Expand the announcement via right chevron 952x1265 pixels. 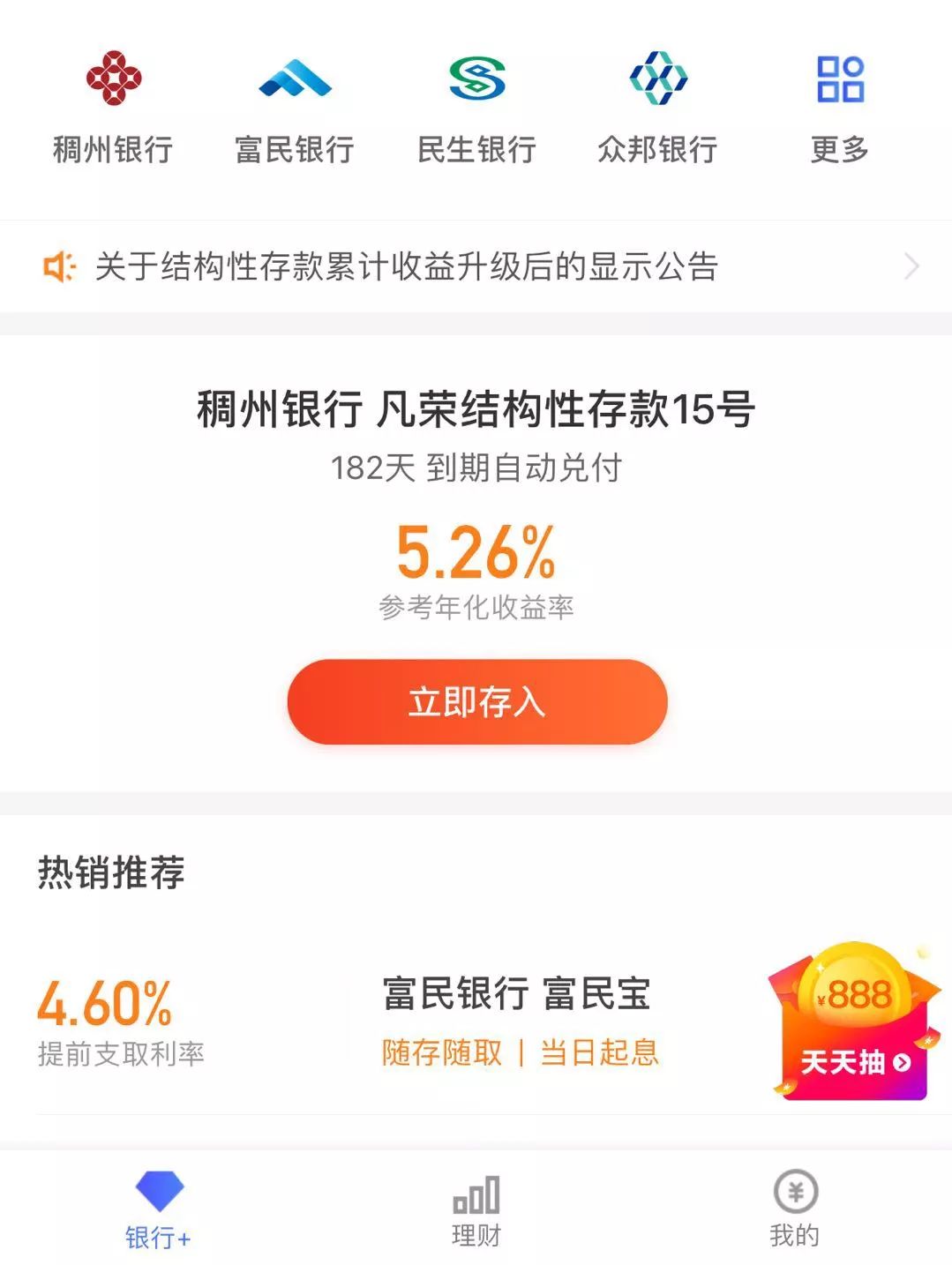(911, 266)
